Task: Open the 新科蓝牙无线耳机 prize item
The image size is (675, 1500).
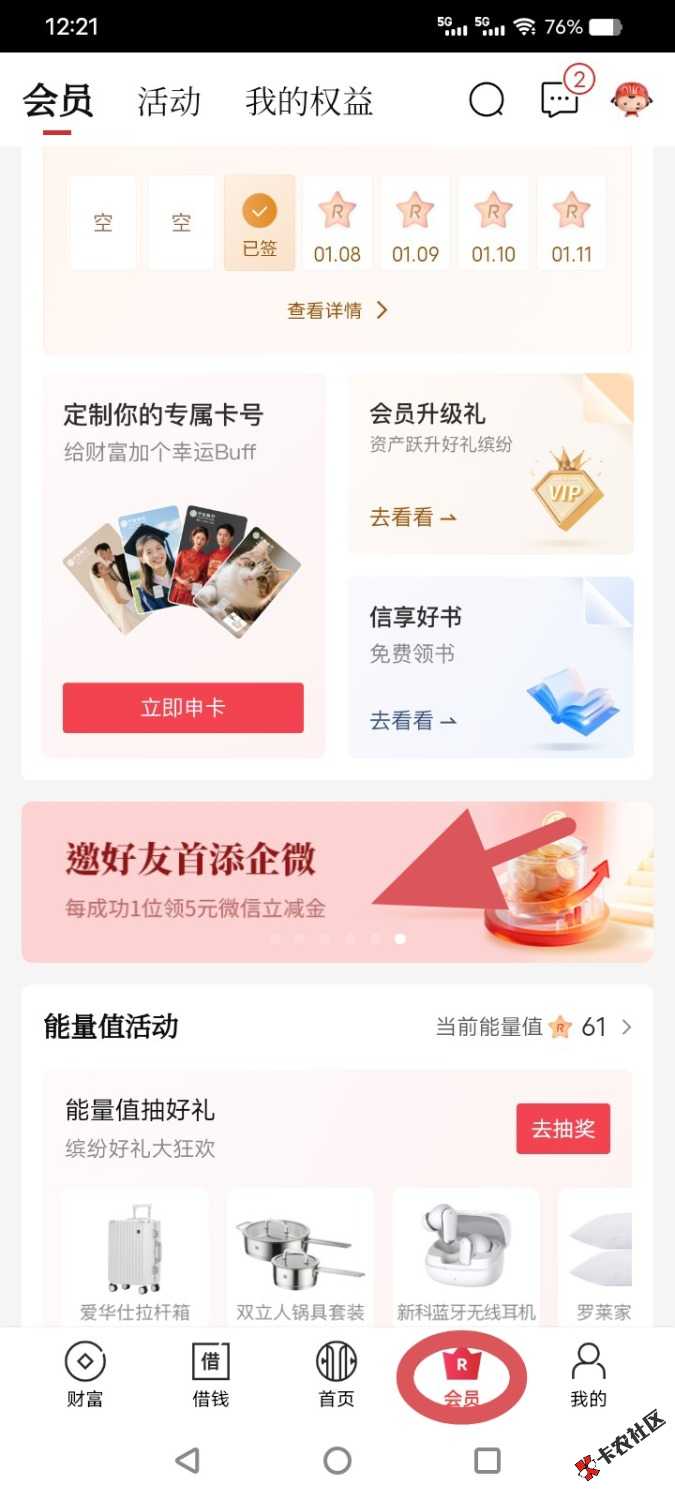Action: point(466,1256)
